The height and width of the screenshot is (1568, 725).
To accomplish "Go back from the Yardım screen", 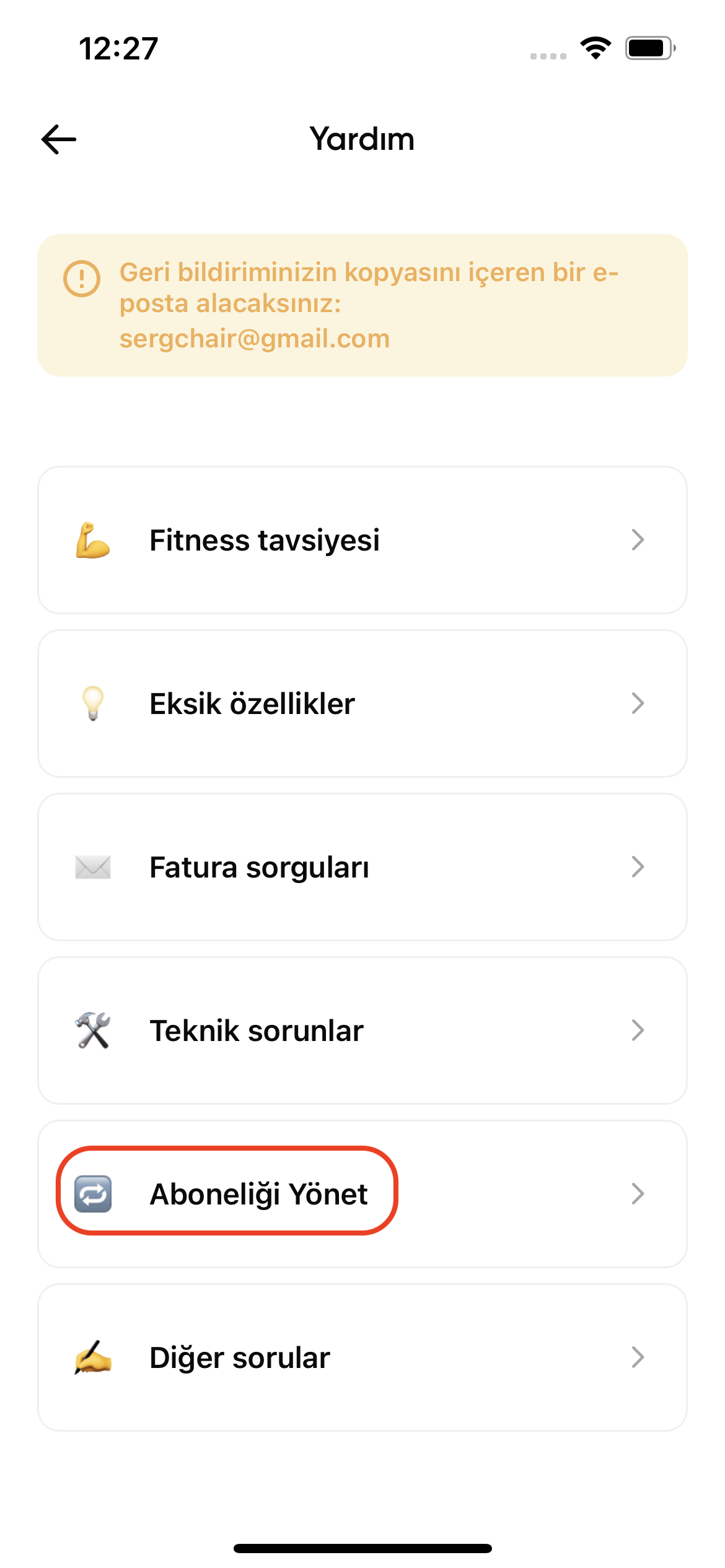I will click(x=59, y=139).
